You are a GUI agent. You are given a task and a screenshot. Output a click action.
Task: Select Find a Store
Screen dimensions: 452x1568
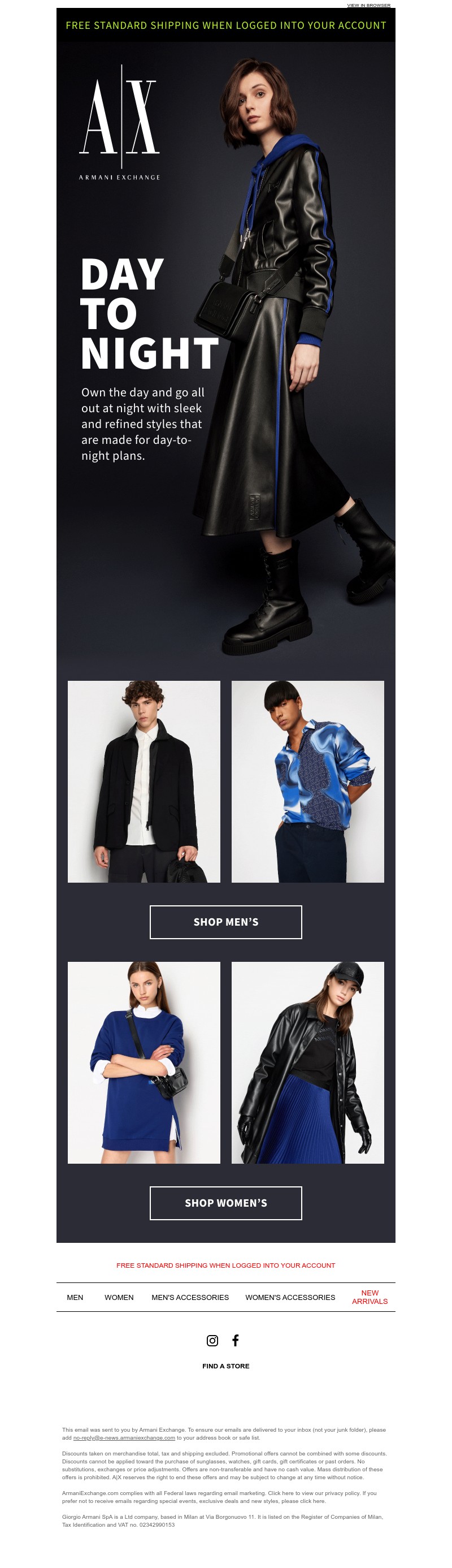[225, 1366]
